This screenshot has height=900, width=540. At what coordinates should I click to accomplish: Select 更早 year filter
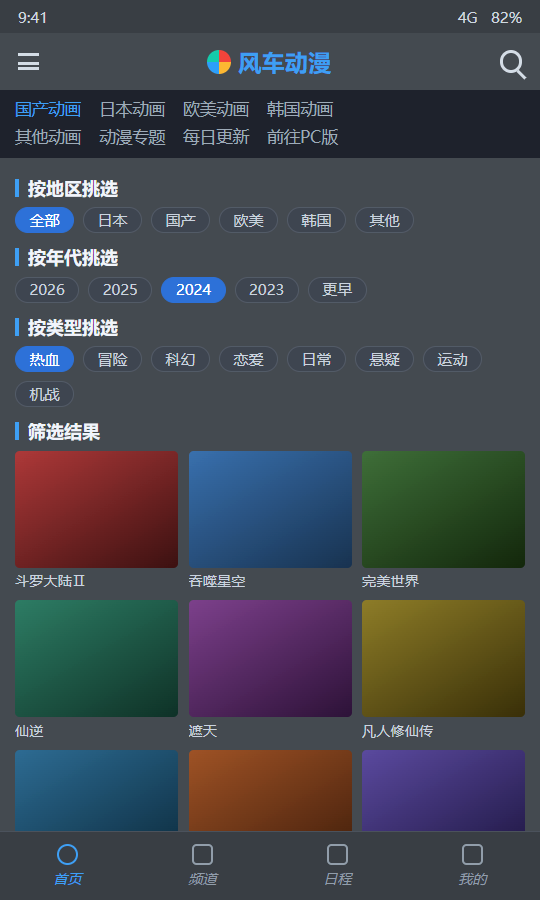337,290
